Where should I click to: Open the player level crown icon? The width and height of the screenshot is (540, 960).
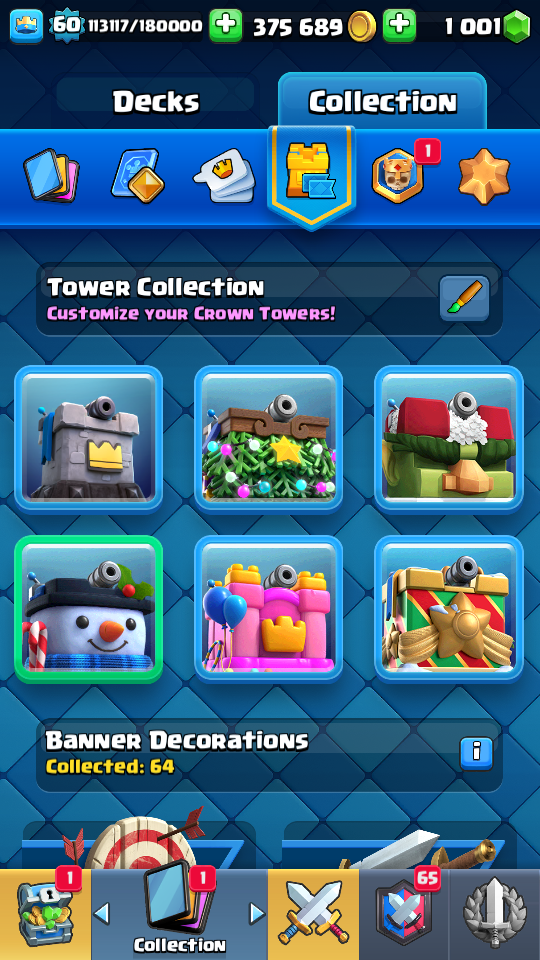coord(26,26)
